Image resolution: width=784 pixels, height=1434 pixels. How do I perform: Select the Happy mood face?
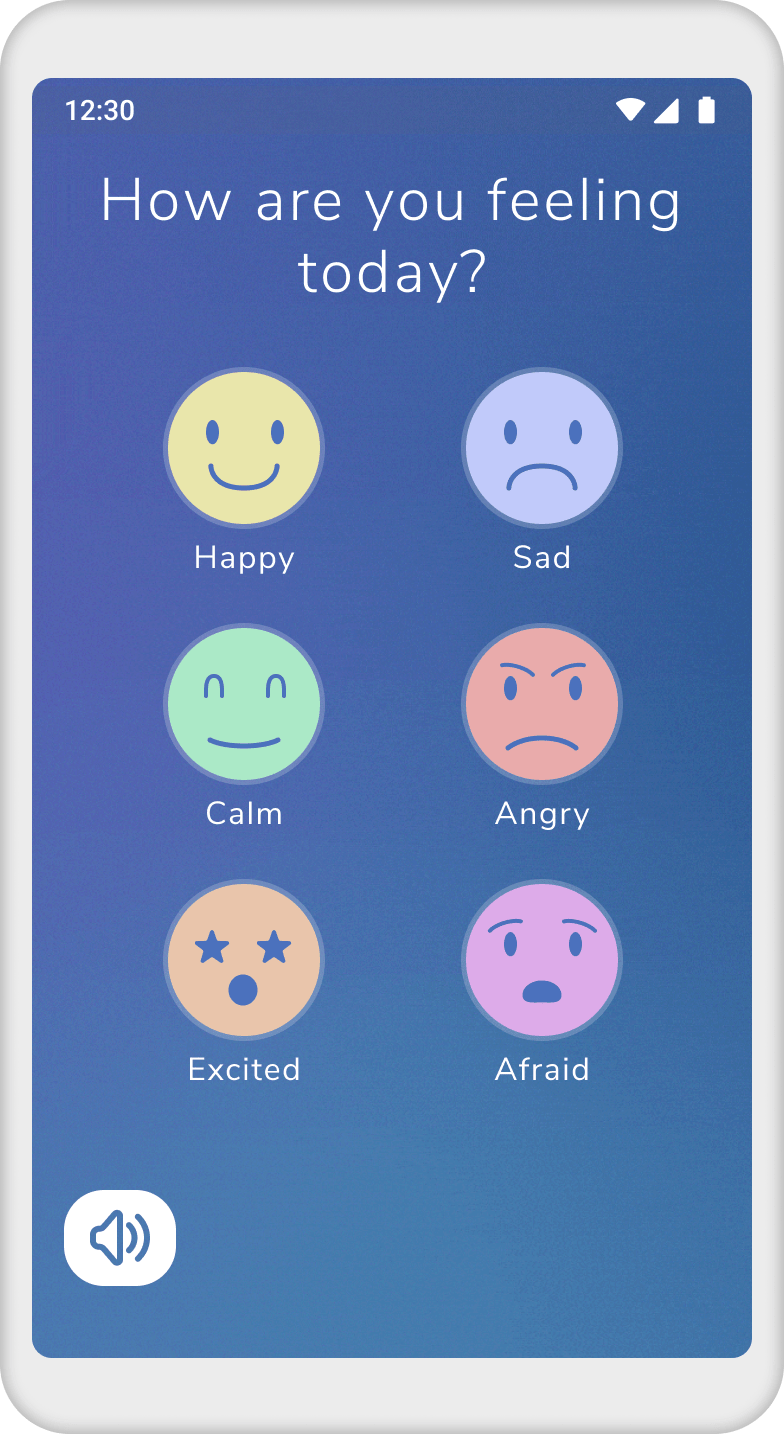point(244,448)
